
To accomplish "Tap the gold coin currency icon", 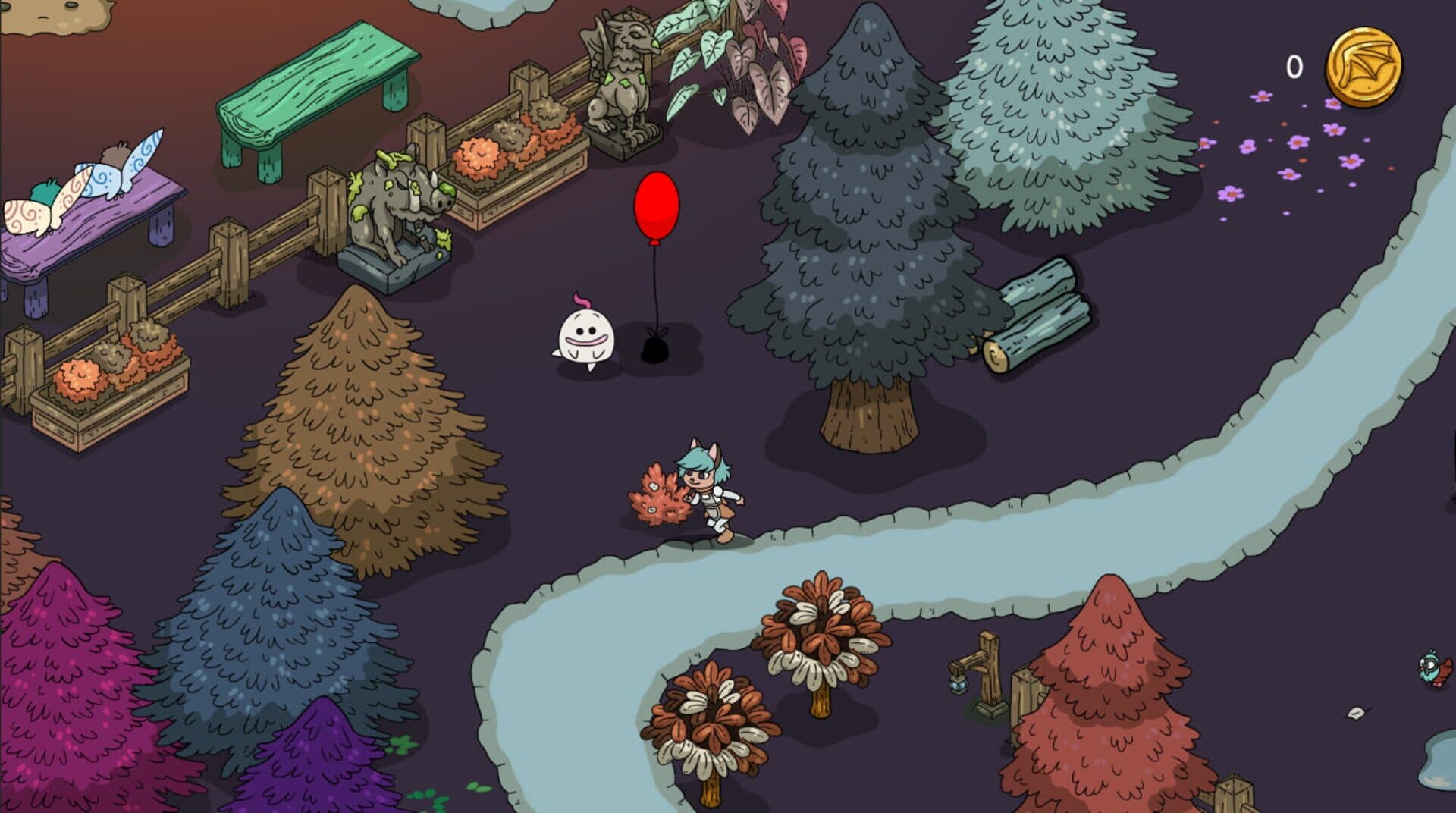I will click(x=1363, y=67).
